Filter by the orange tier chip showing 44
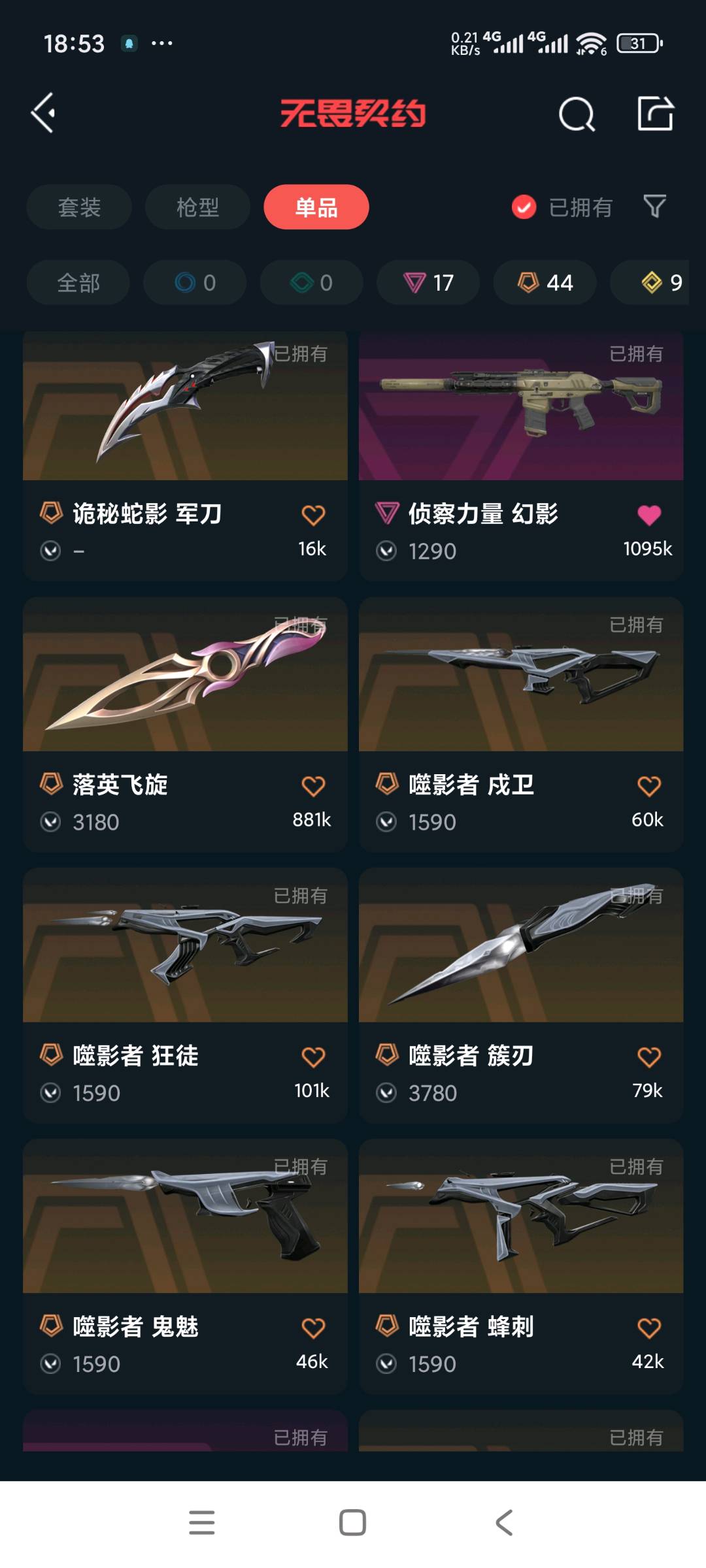The height and width of the screenshot is (1568, 706). pyautogui.click(x=545, y=282)
